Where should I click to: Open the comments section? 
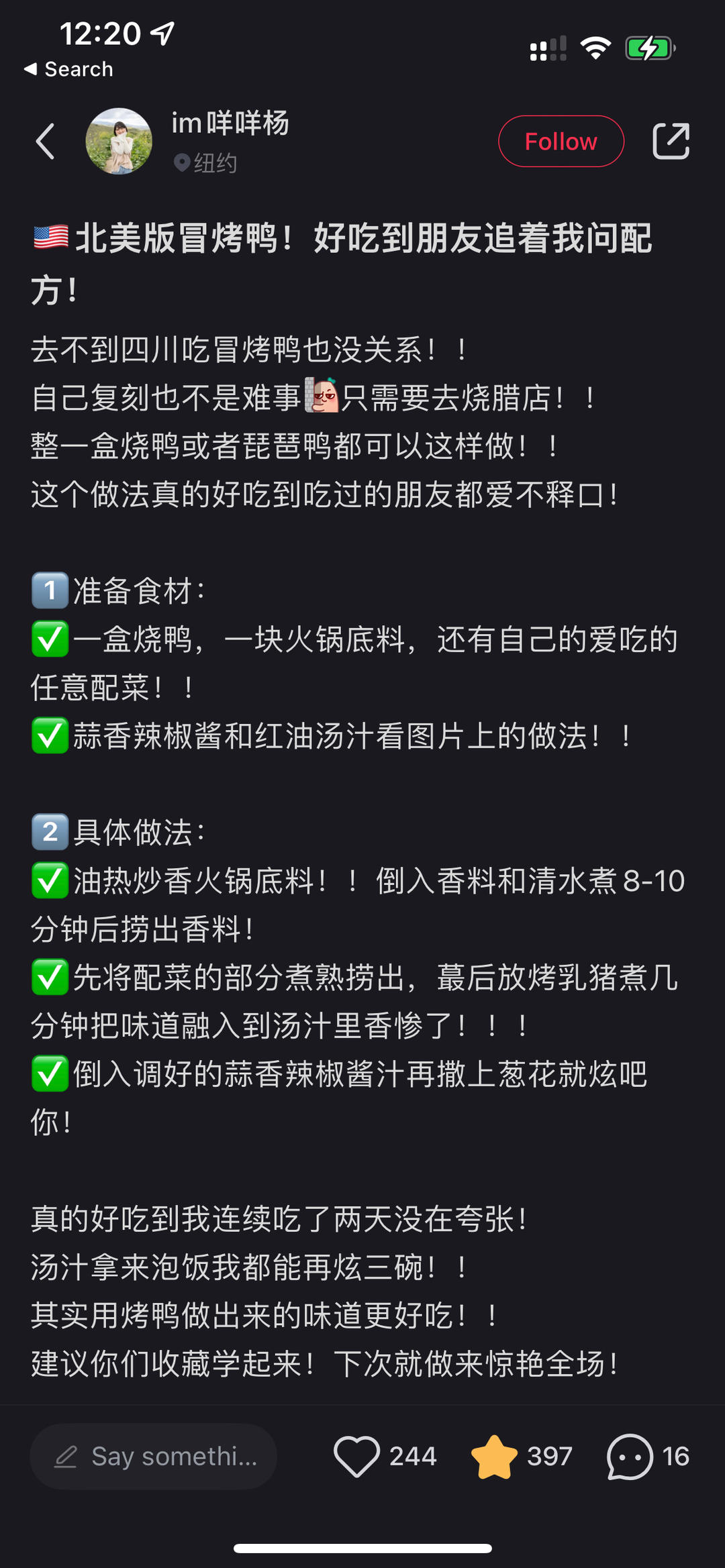(x=630, y=1457)
